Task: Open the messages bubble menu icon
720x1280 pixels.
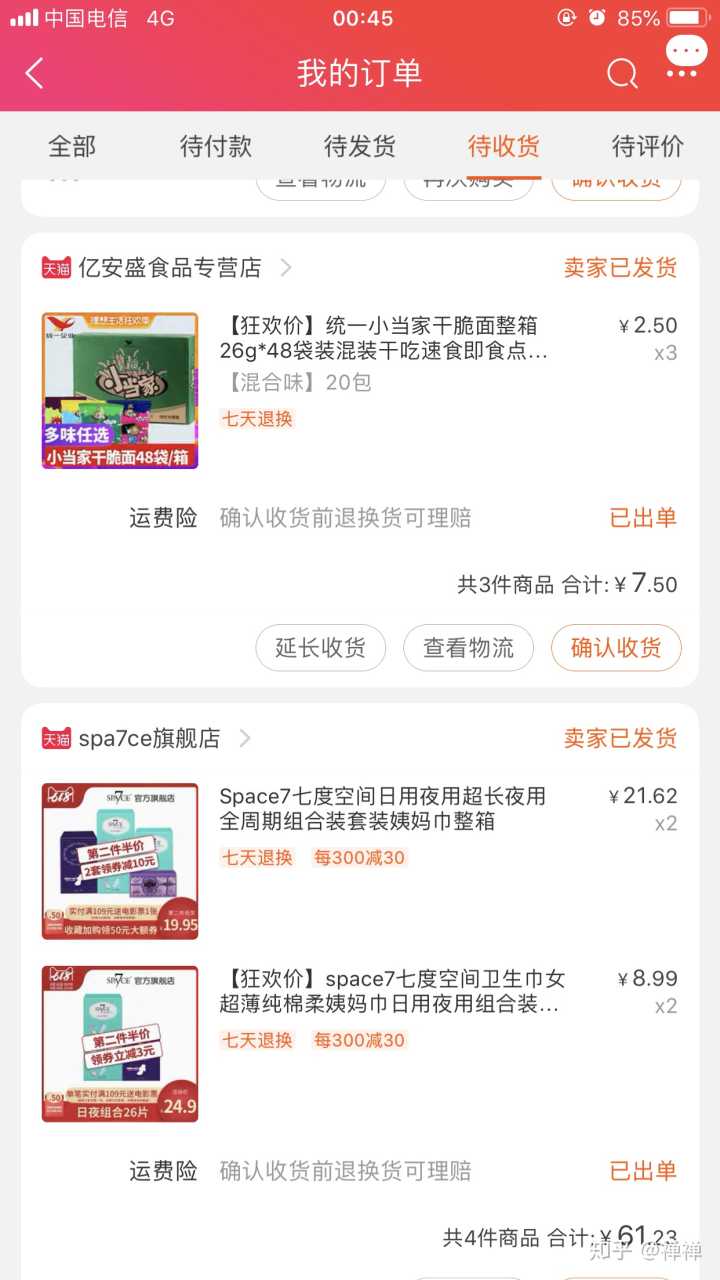Action: (x=685, y=58)
